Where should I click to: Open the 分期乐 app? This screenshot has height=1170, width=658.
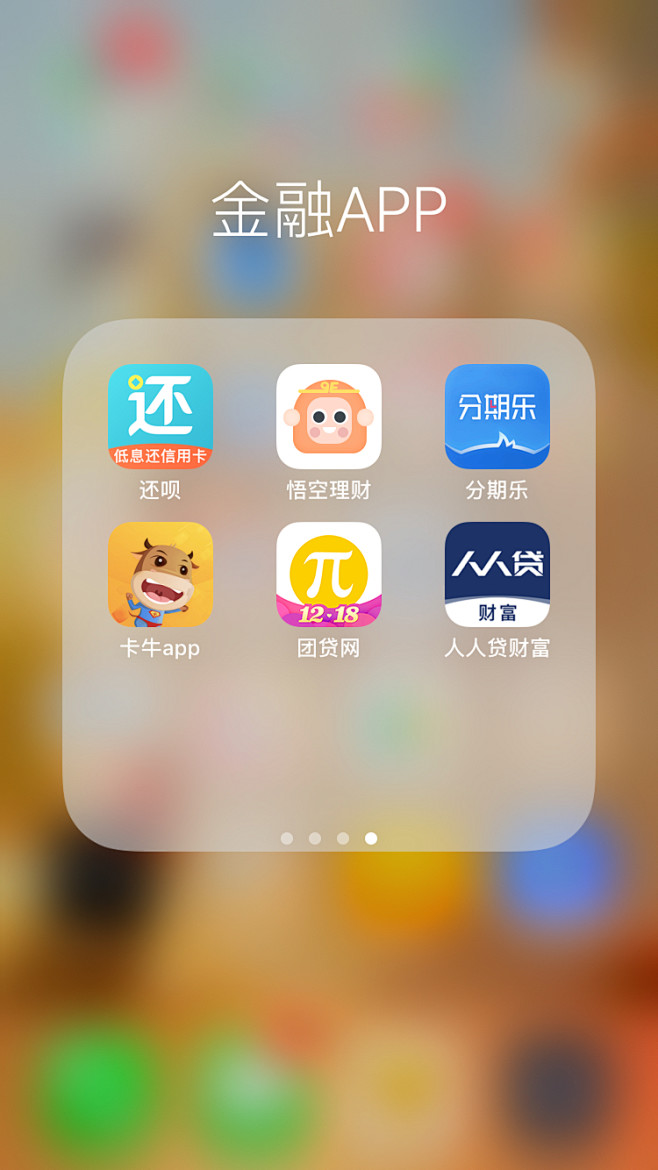(498, 416)
